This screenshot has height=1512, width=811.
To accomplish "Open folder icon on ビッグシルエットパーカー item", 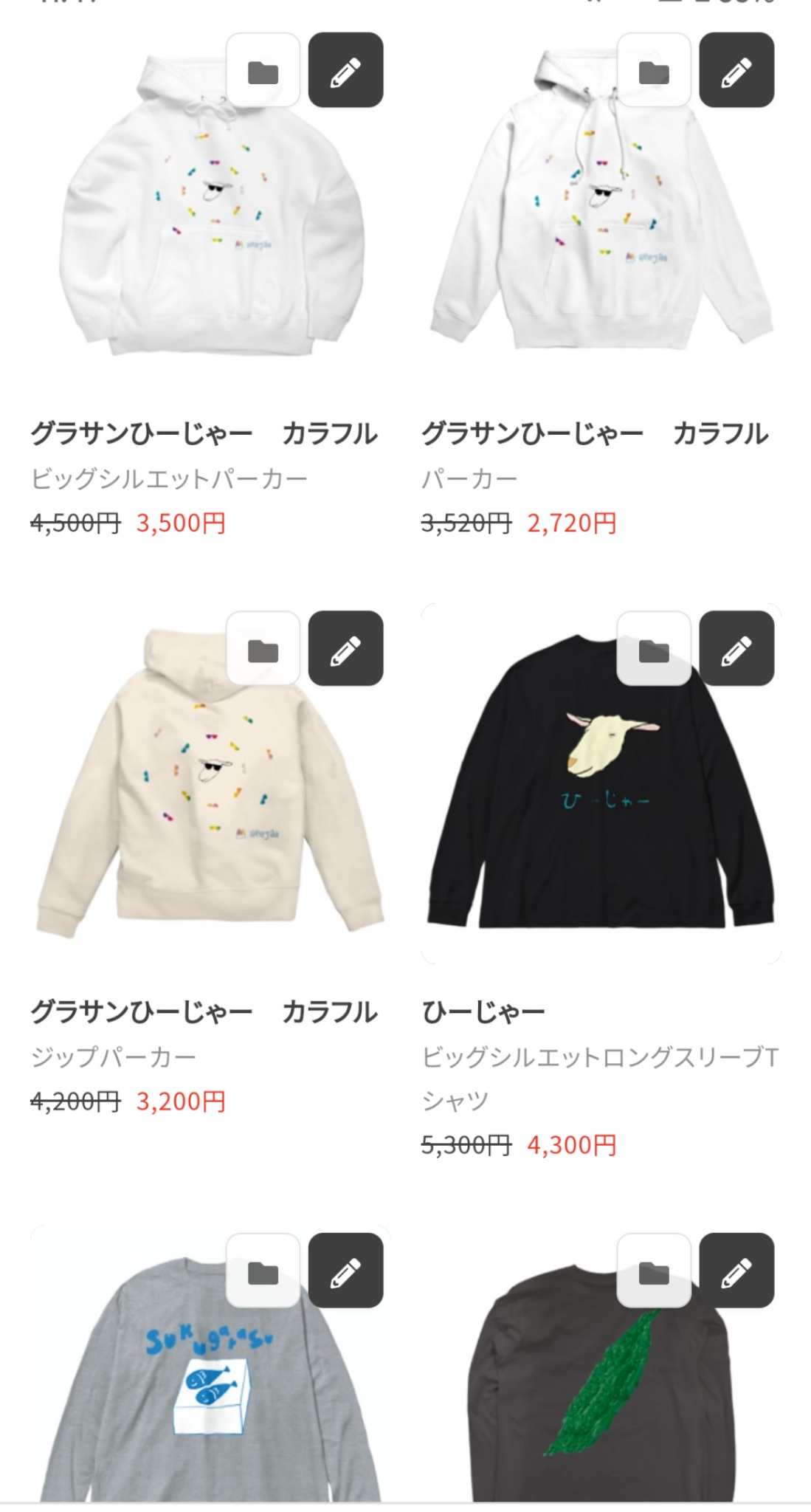I will coord(263,70).
